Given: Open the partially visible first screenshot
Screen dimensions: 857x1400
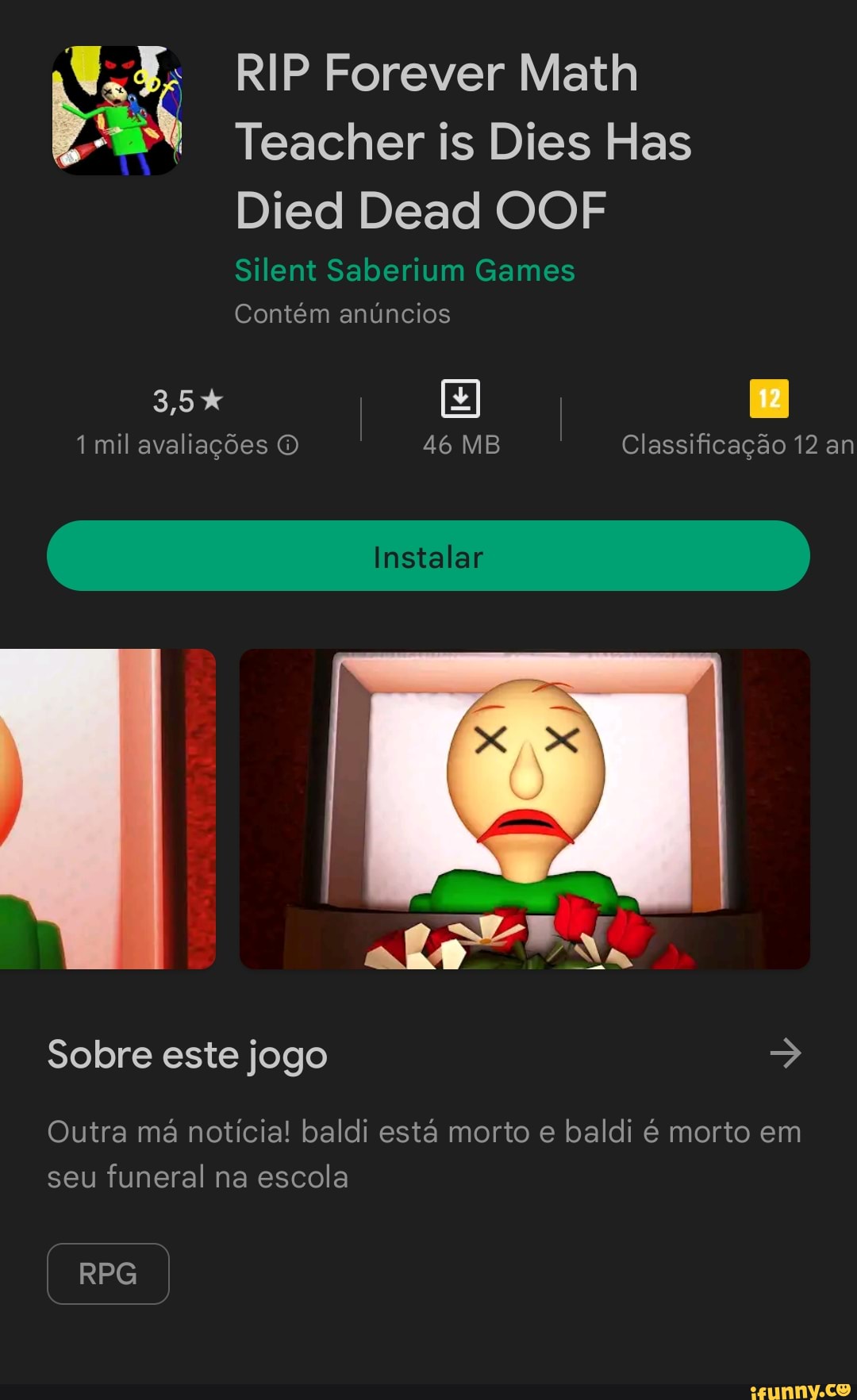Looking at the screenshot, I should point(107,809).
